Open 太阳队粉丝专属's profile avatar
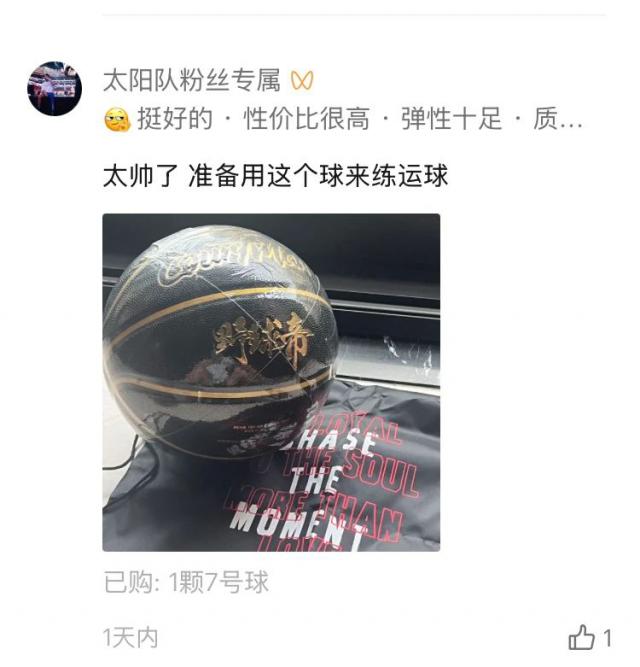Image resolution: width=640 pixels, height=667 pixels. (54, 88)
